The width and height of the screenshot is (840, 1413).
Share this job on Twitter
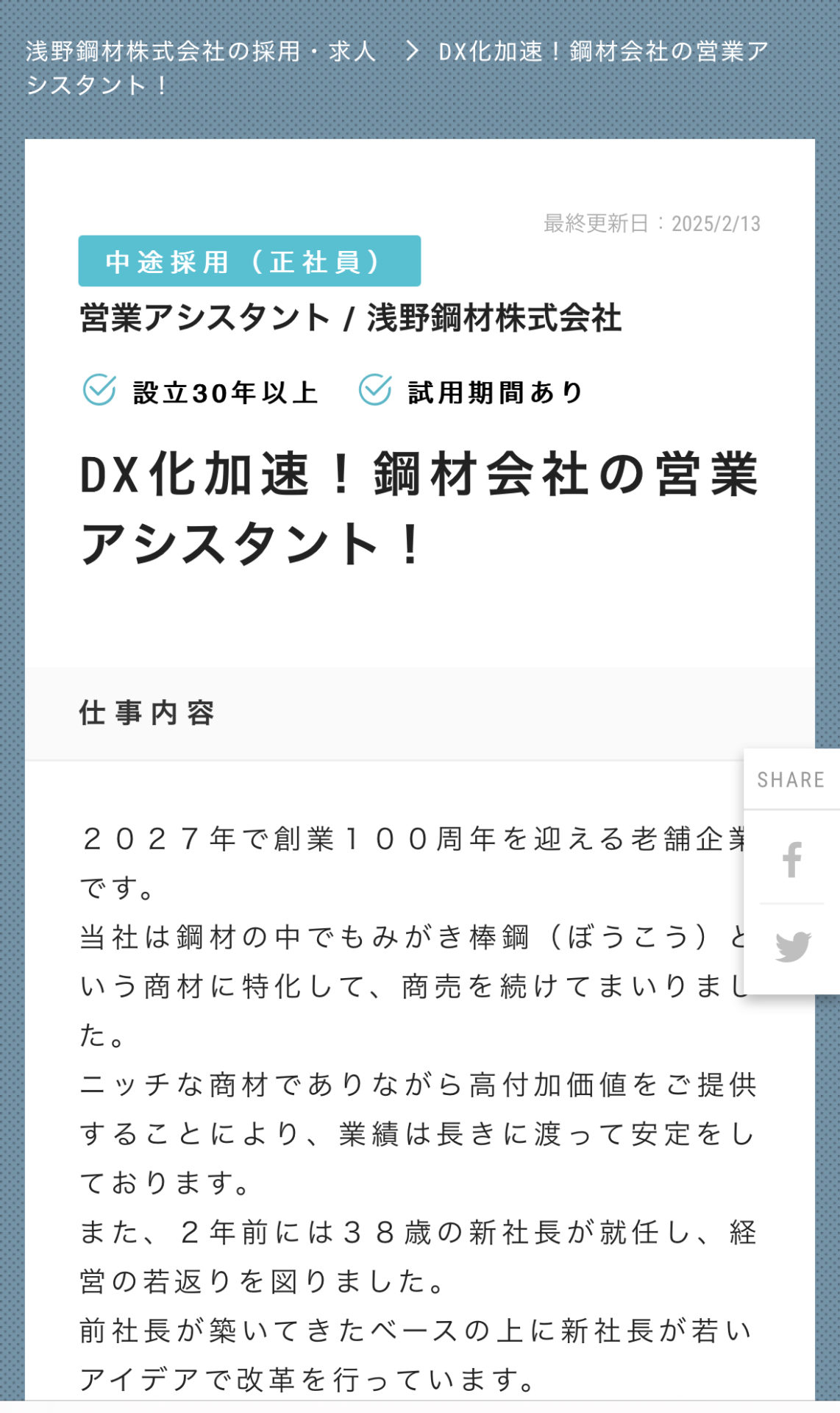coord(792,946)
